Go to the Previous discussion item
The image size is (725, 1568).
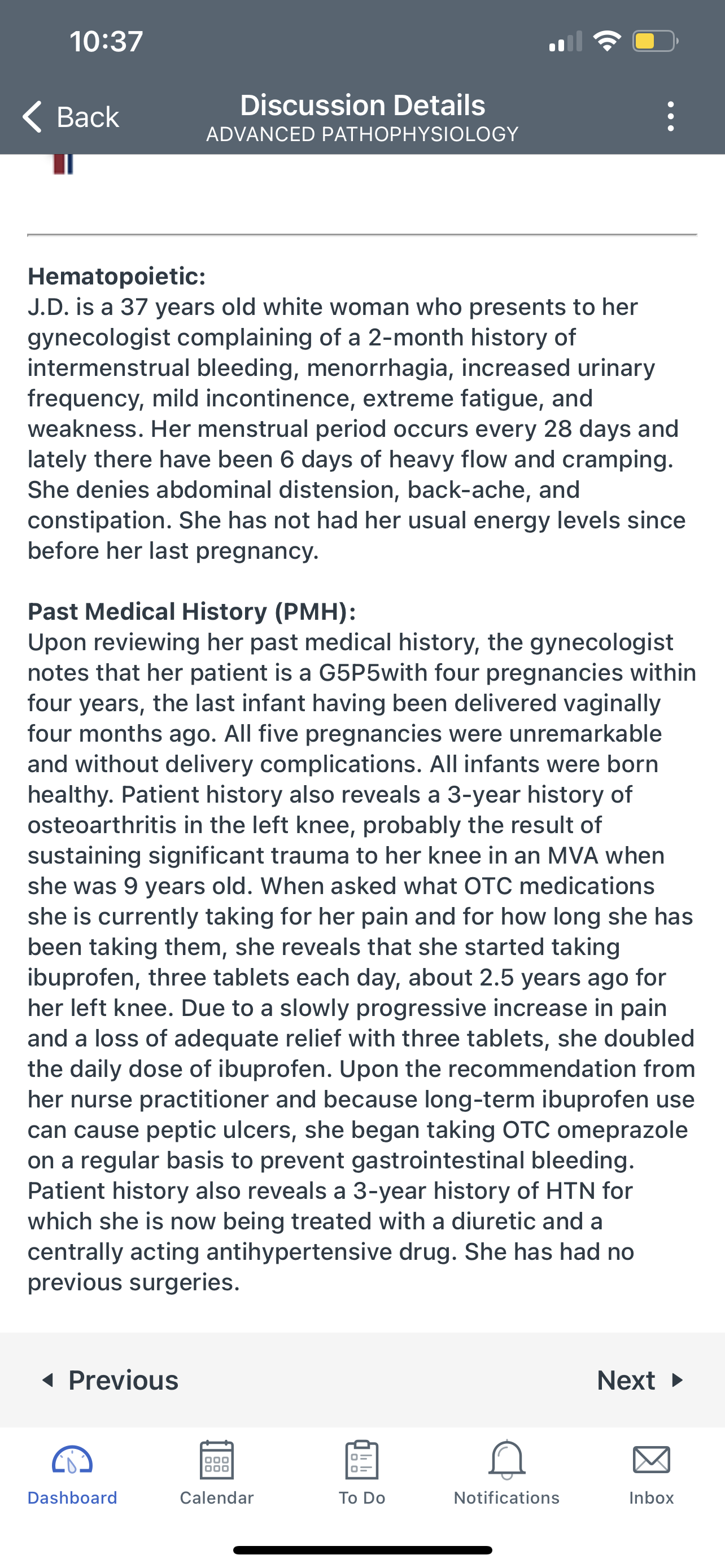[110, 1380]
